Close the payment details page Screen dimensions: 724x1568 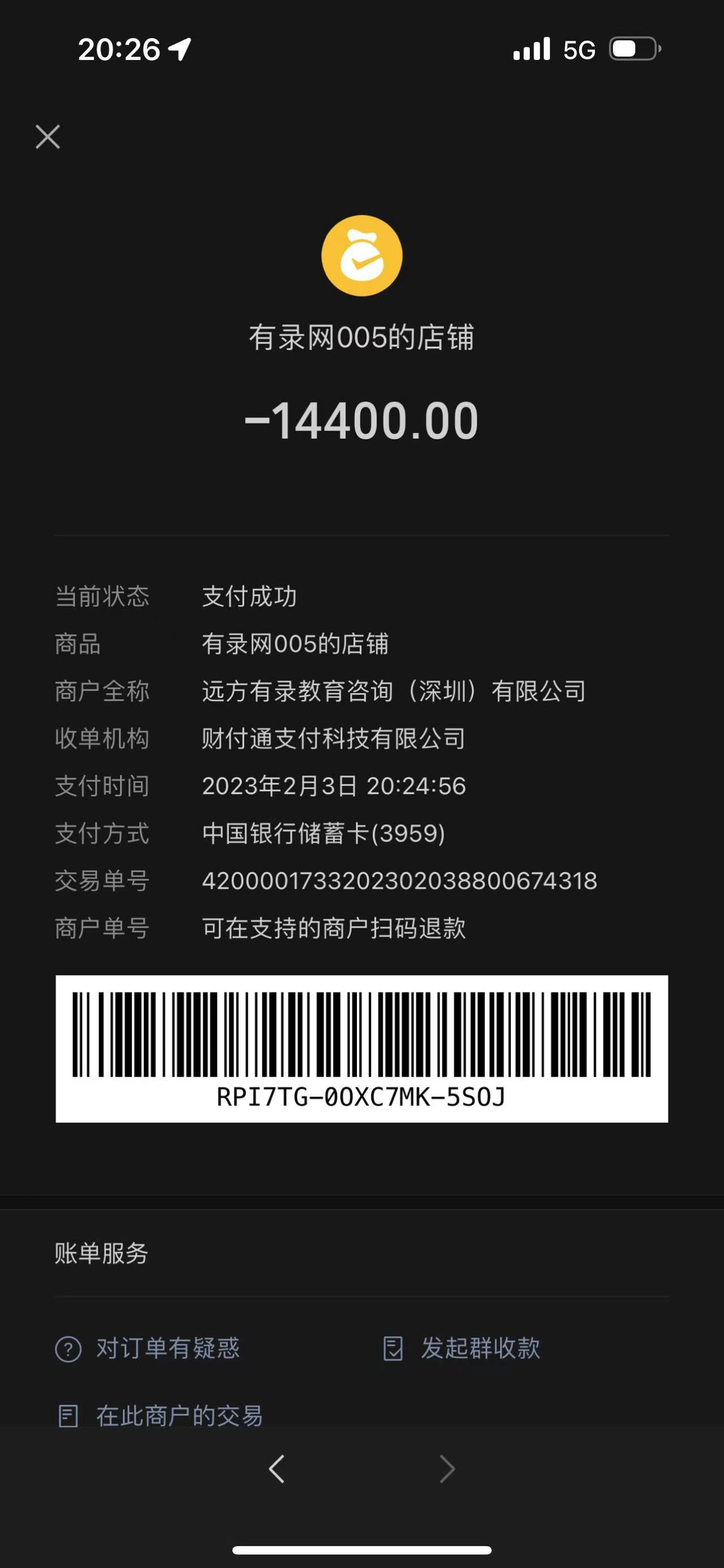pyautogui.click(x=48, y=137)
